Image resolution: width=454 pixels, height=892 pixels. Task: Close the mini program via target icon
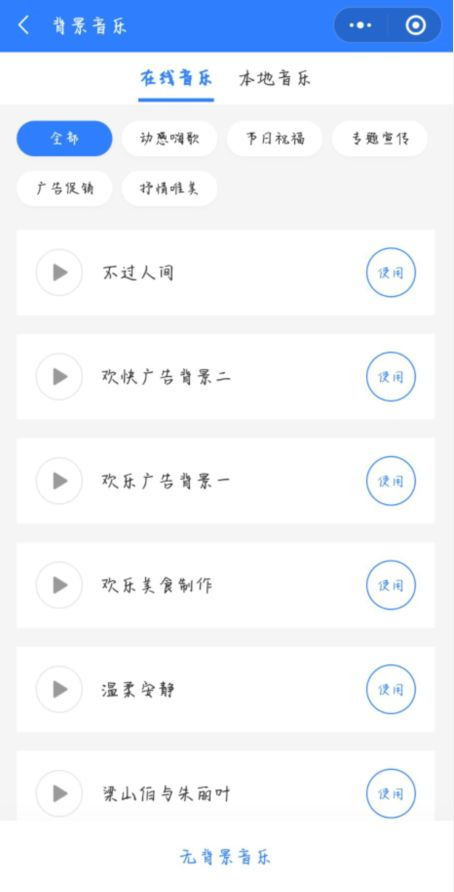[x=415, y=26]
